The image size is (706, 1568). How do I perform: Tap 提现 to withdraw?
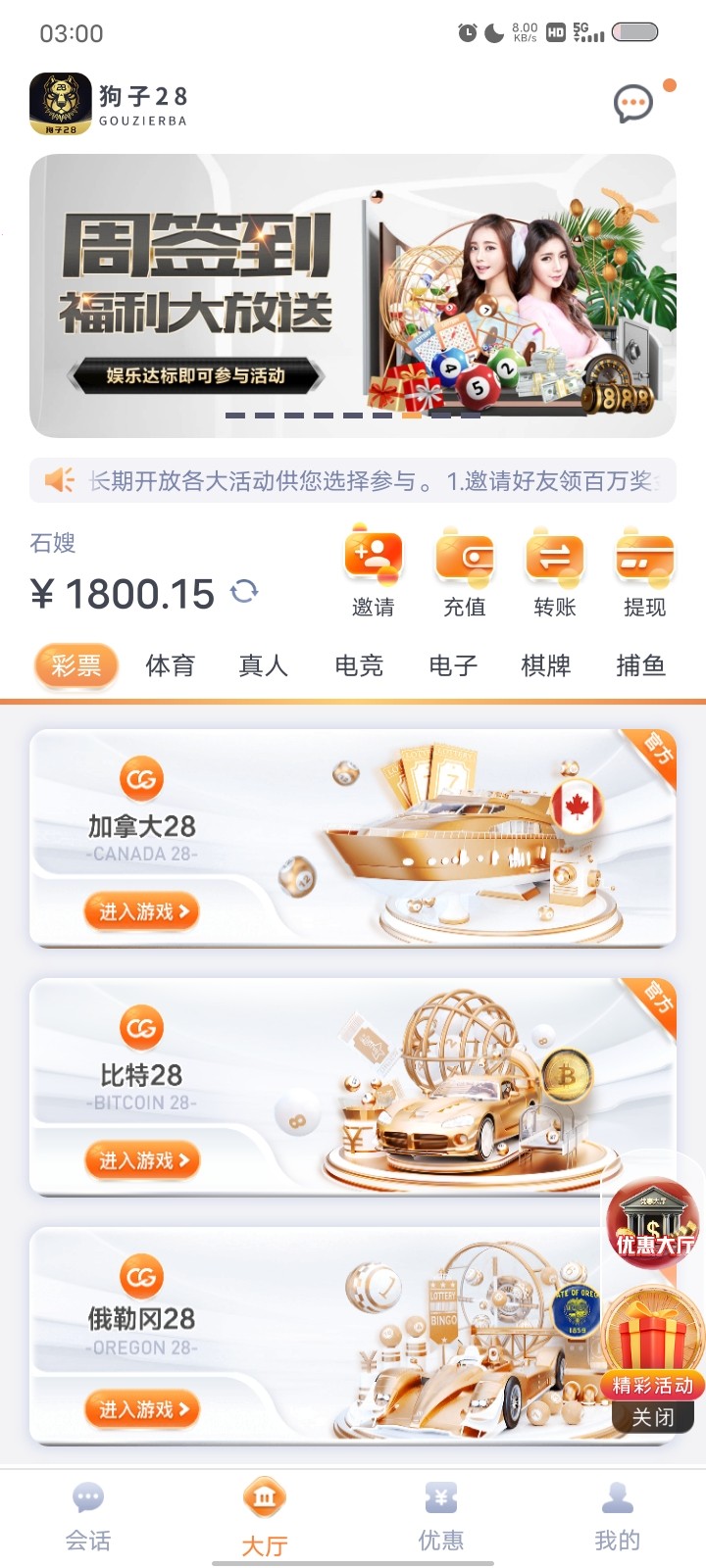coord(644,573)
